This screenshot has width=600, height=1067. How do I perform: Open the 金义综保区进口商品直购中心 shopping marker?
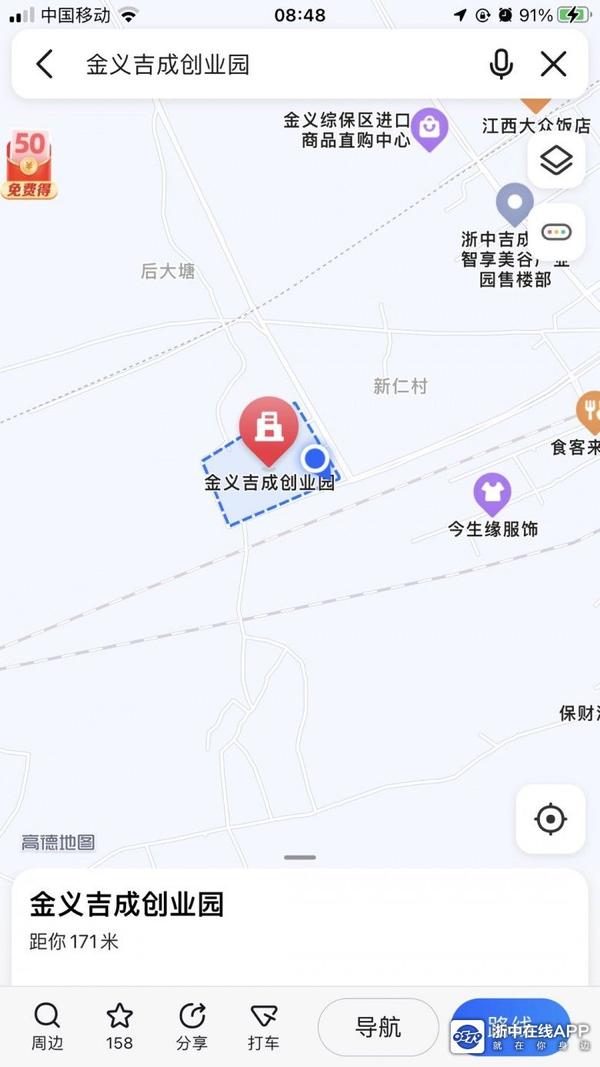(430, 127)
